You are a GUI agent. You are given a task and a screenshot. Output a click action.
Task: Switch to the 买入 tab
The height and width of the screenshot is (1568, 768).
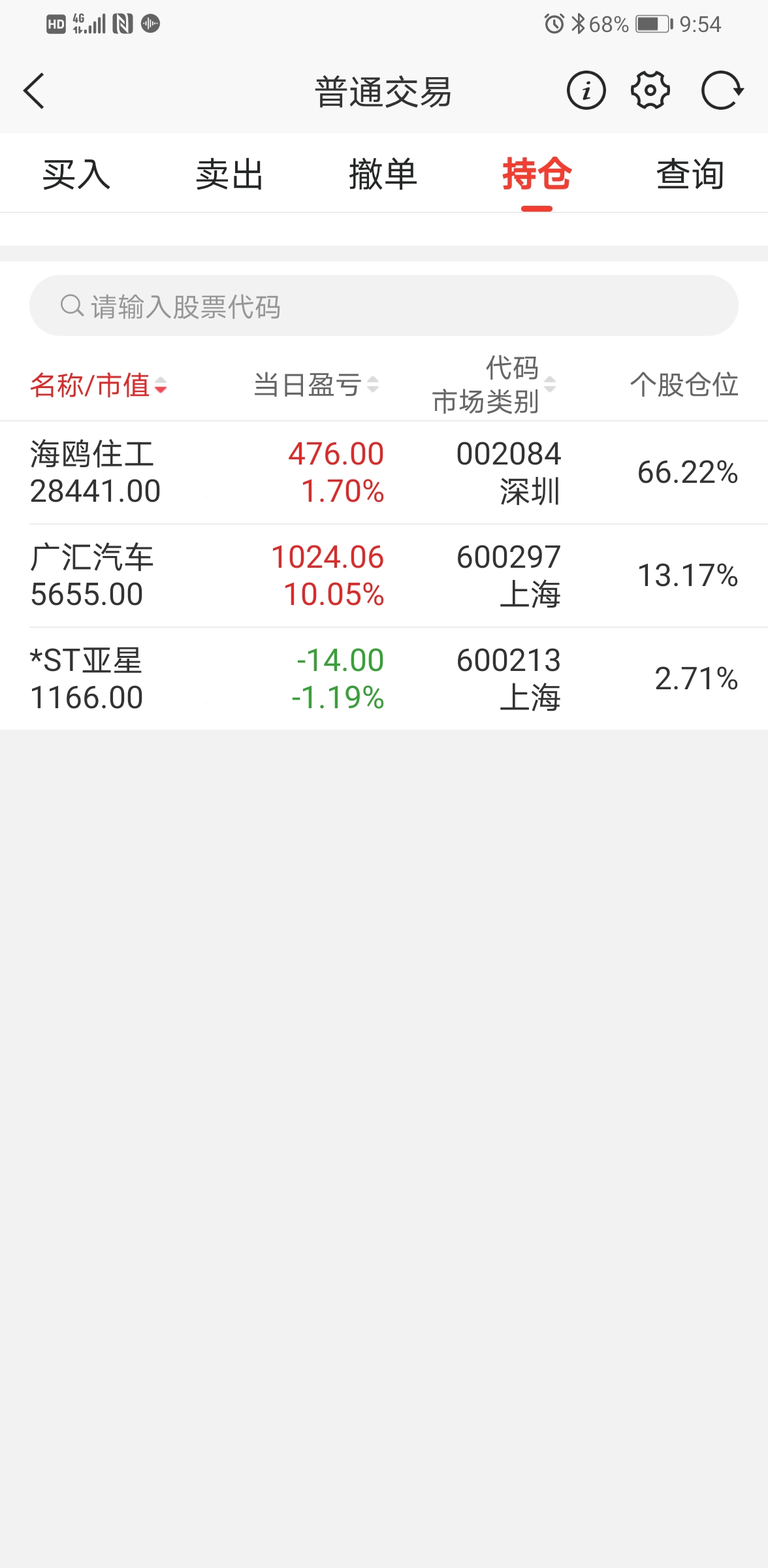[x=76, y=174]
